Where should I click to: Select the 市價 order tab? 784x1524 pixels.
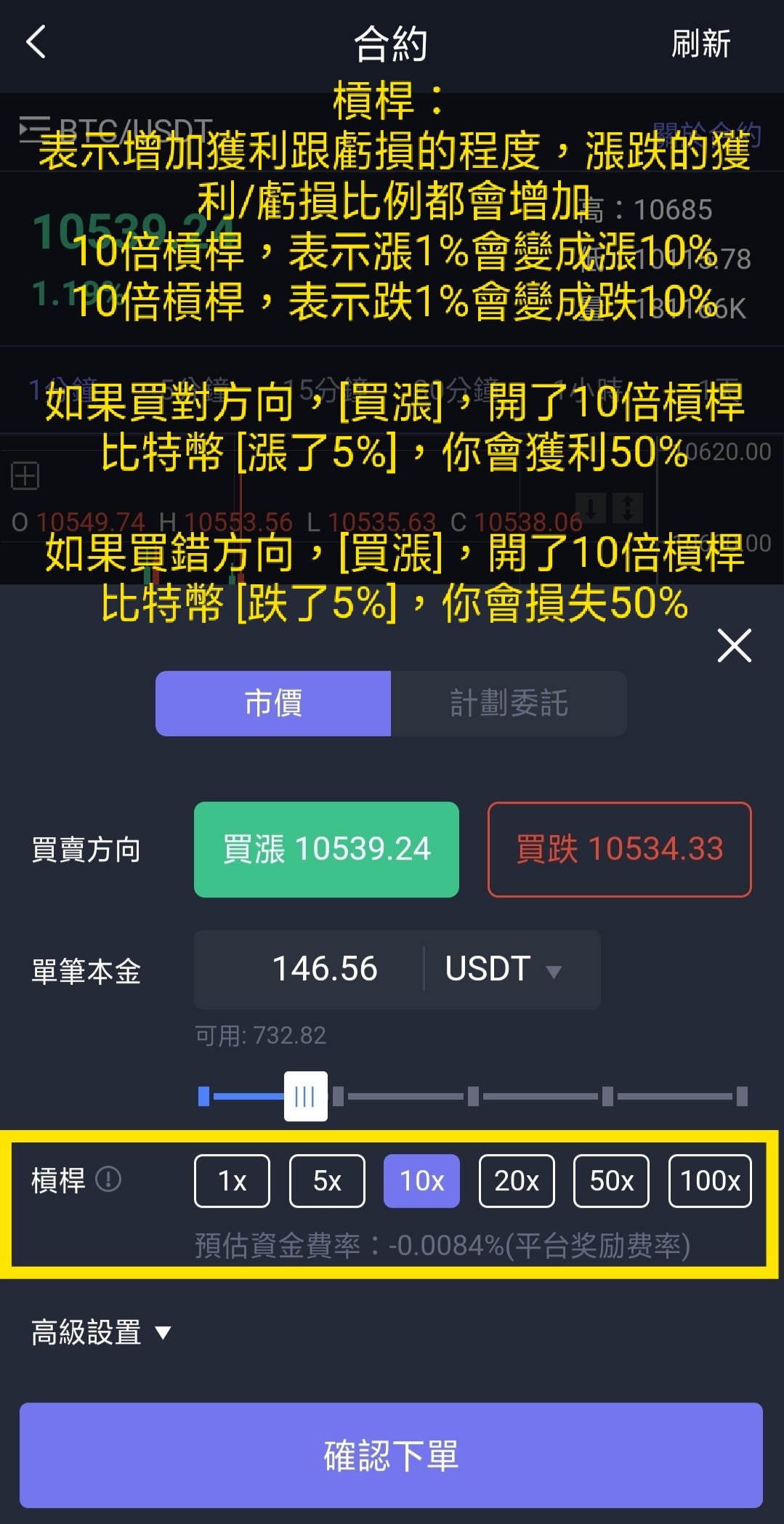point(274,703)
